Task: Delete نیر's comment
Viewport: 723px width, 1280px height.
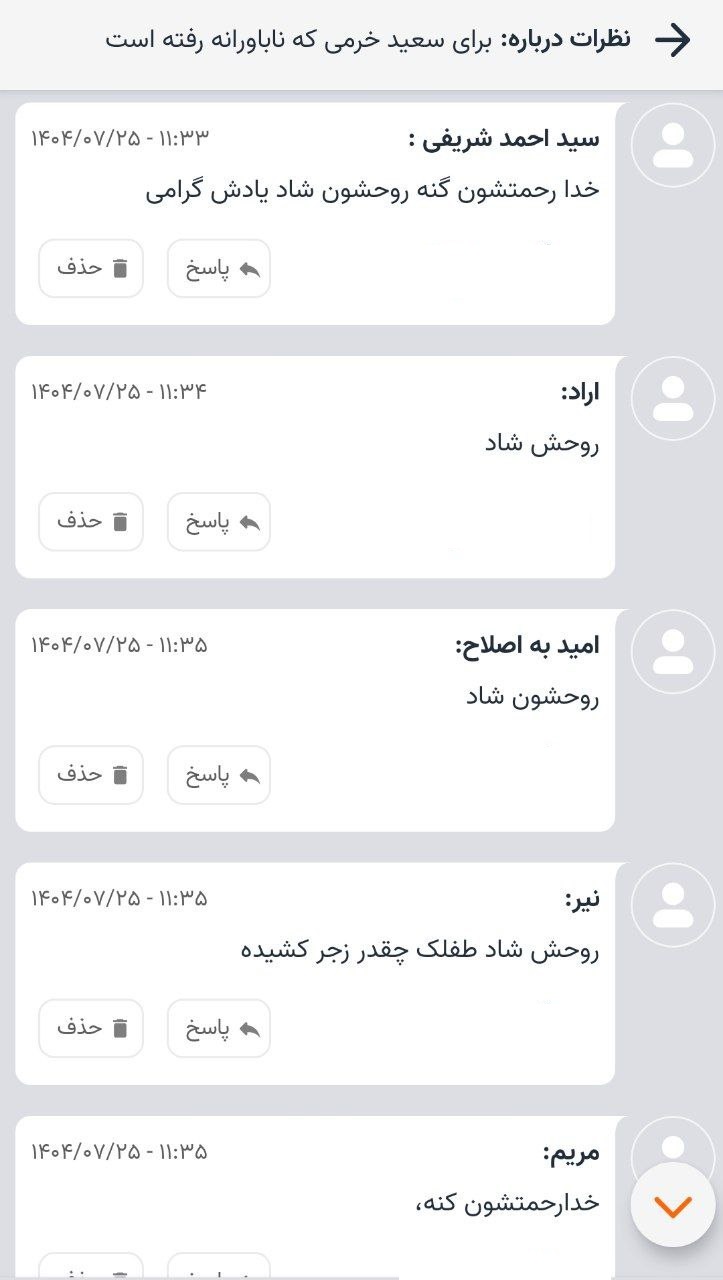Action: [x=91, y=1028]
